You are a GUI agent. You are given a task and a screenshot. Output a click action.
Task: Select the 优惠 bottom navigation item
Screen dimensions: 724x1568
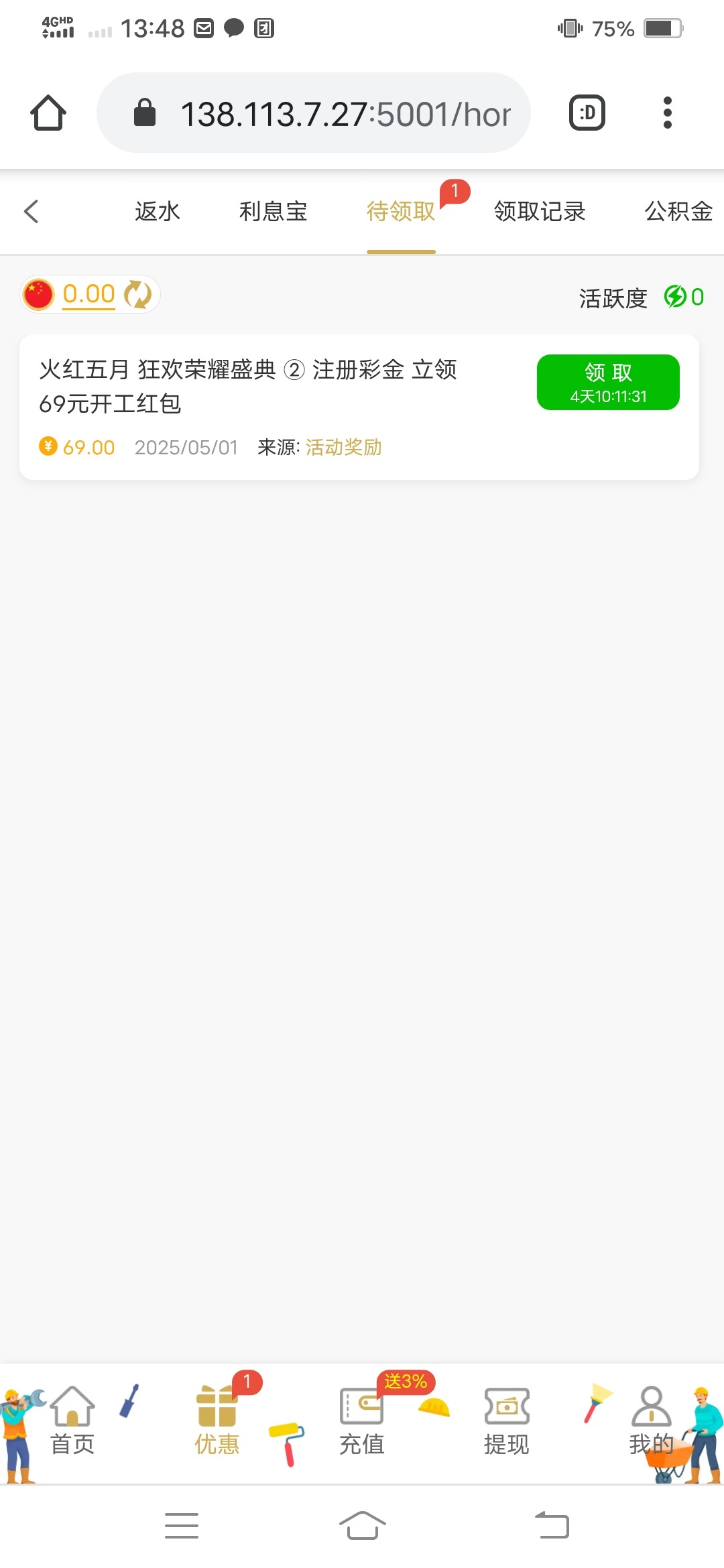(217, 1419)
